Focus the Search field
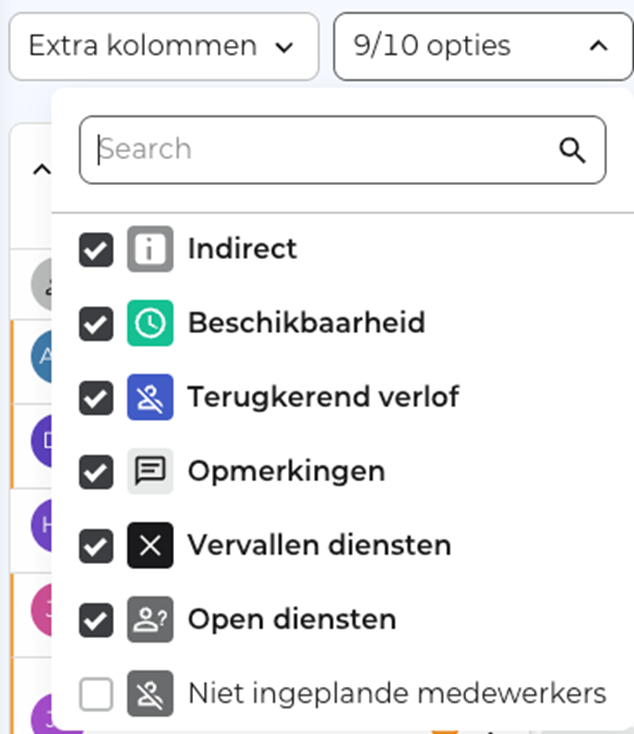 point(320,150)
